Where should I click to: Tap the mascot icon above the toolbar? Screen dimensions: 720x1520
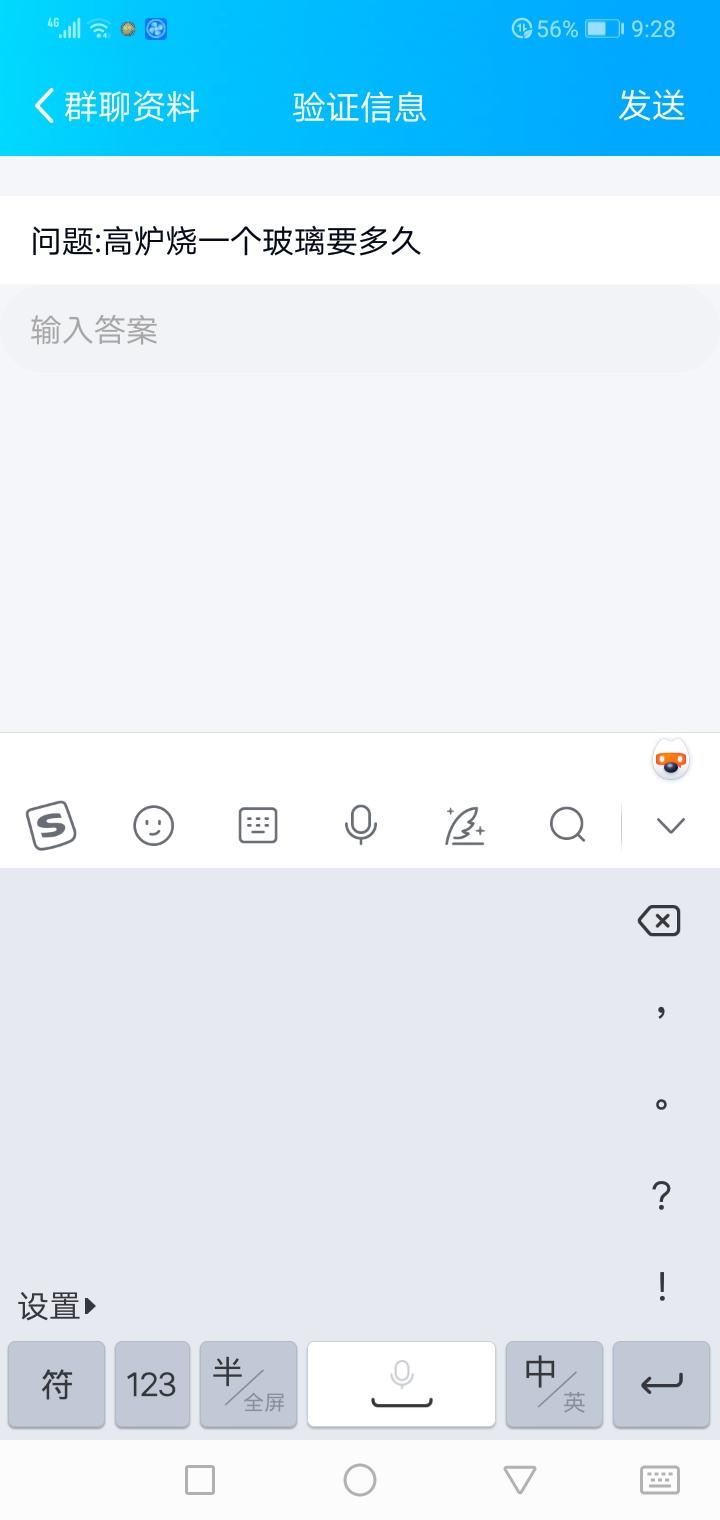coord(668,760)
